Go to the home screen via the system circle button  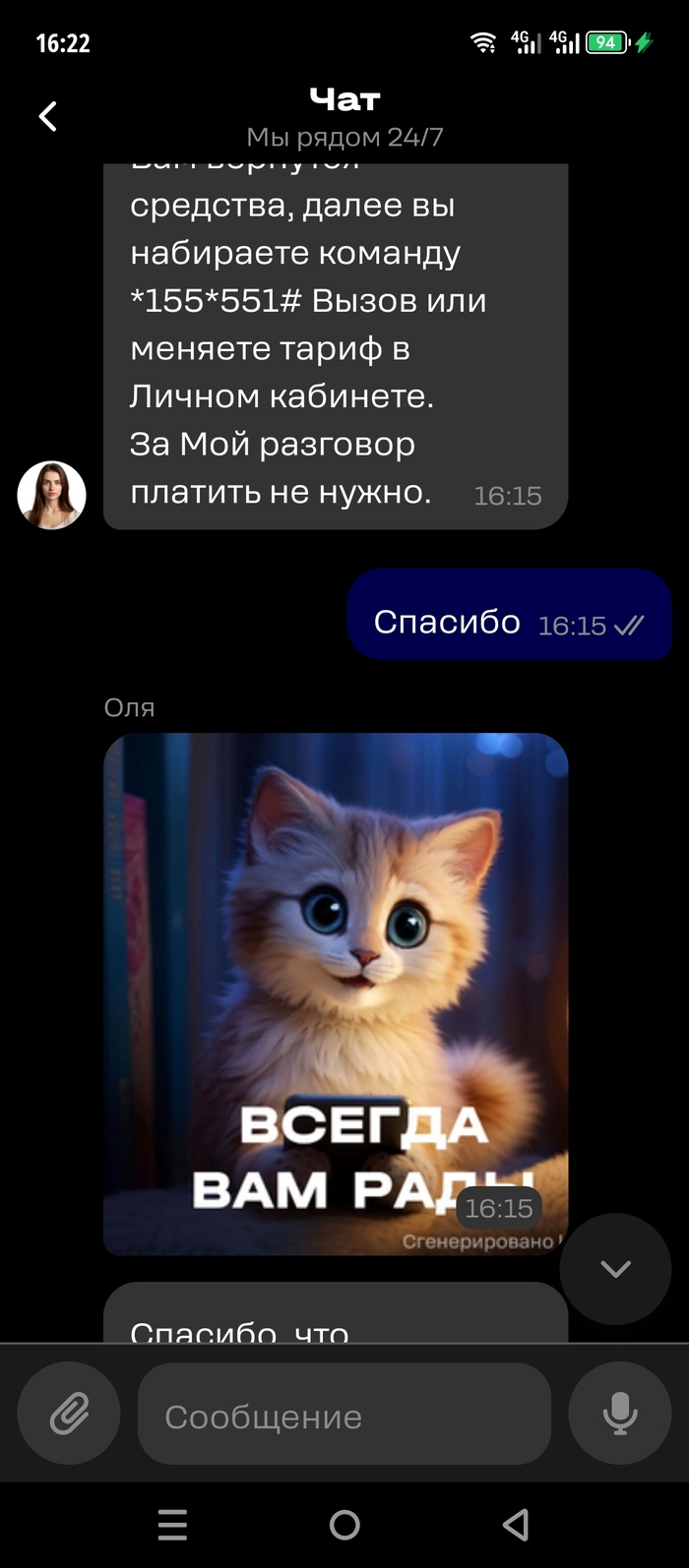pyautogui.click(x=344, y=1525)
